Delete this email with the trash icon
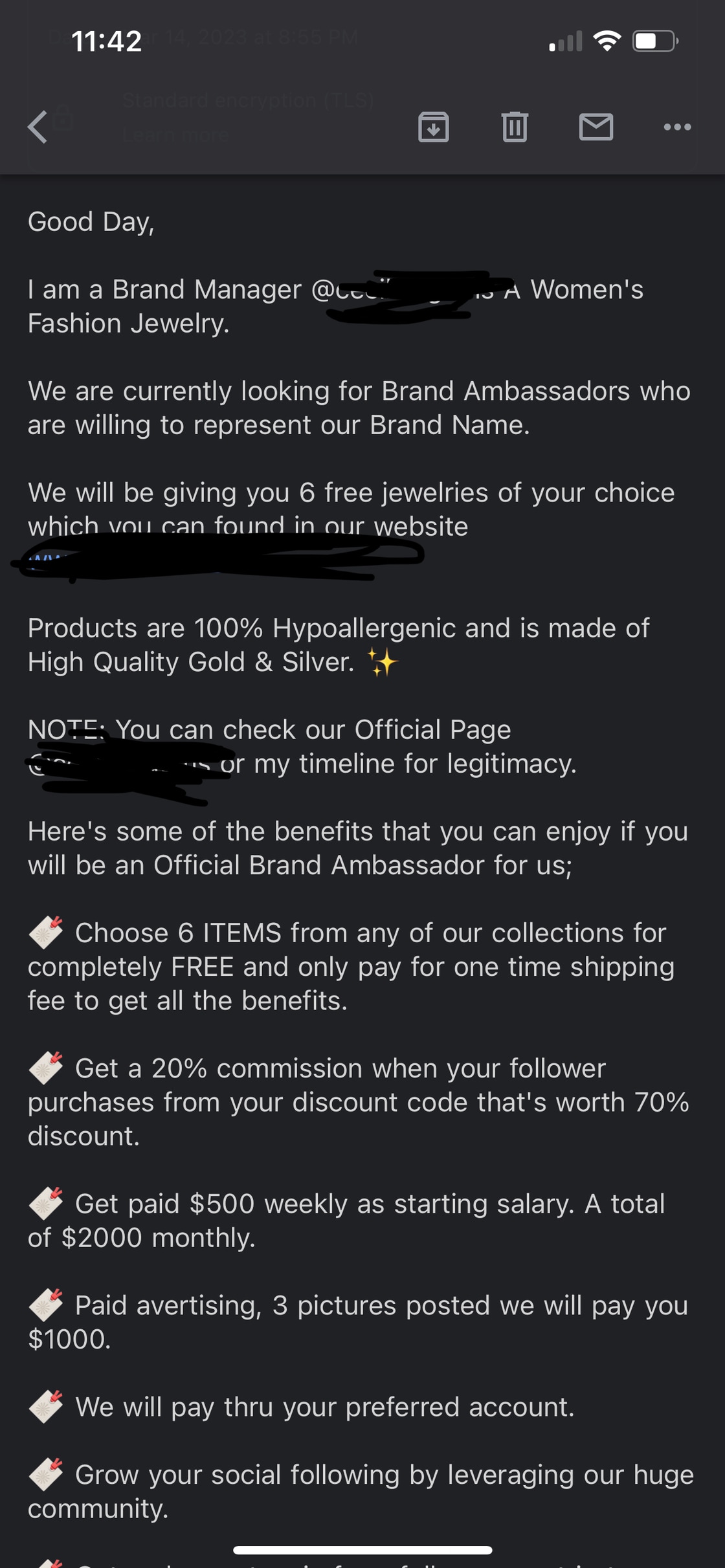 (515, 126)
